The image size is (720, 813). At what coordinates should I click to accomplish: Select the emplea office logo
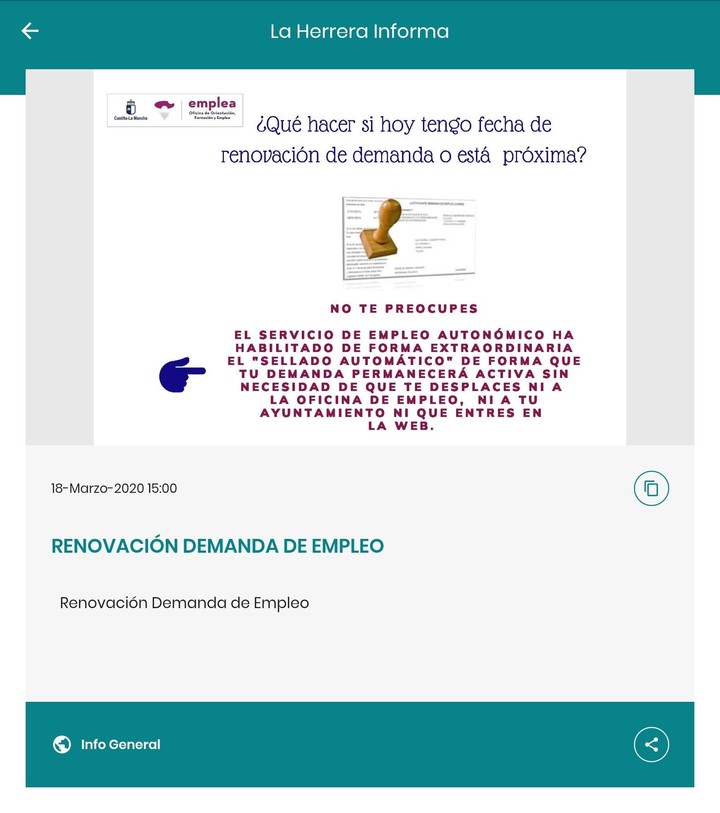pyautogui.click(x=212, y=107)
